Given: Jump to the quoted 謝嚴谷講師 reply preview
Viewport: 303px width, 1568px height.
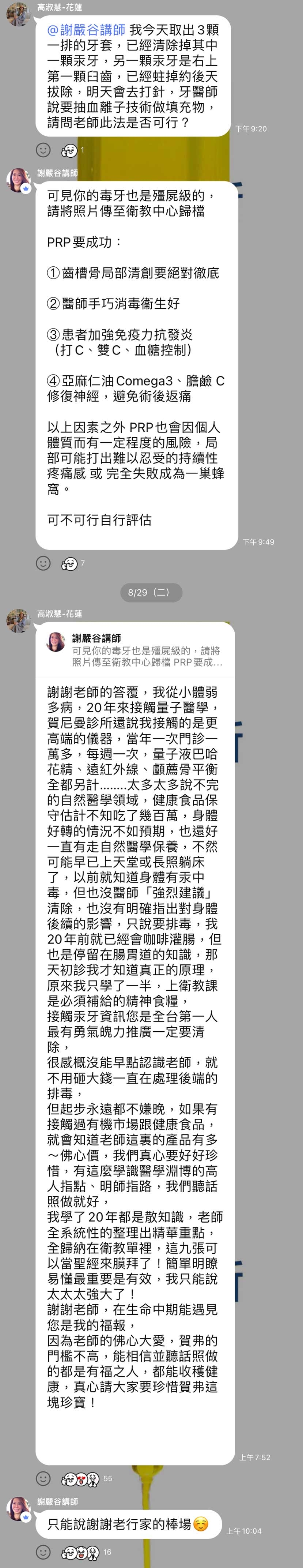Looking at the screenshot, I should (135, 650).
